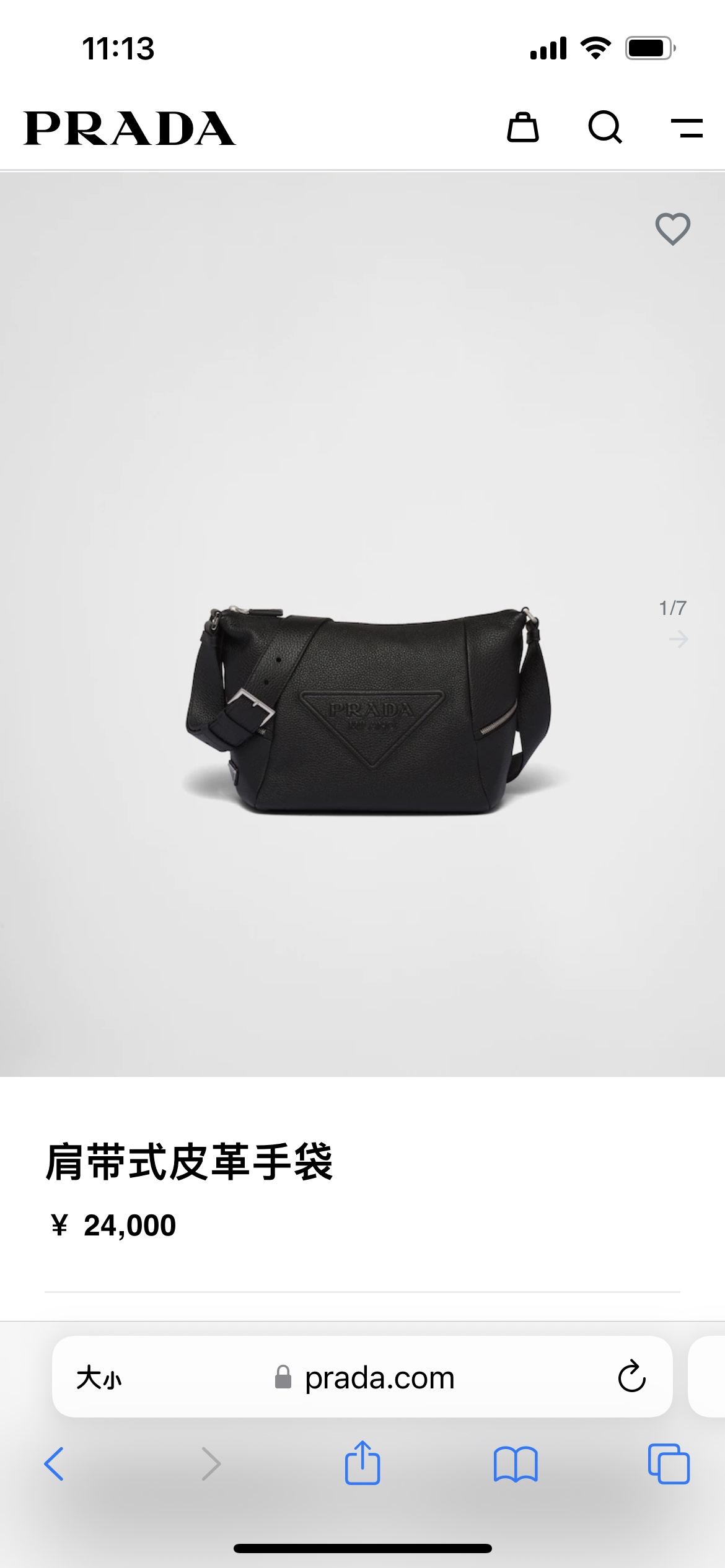Screen dimensions: 725x1568
Task: Go back to the previous page
Action: [x=54, y=1464]
